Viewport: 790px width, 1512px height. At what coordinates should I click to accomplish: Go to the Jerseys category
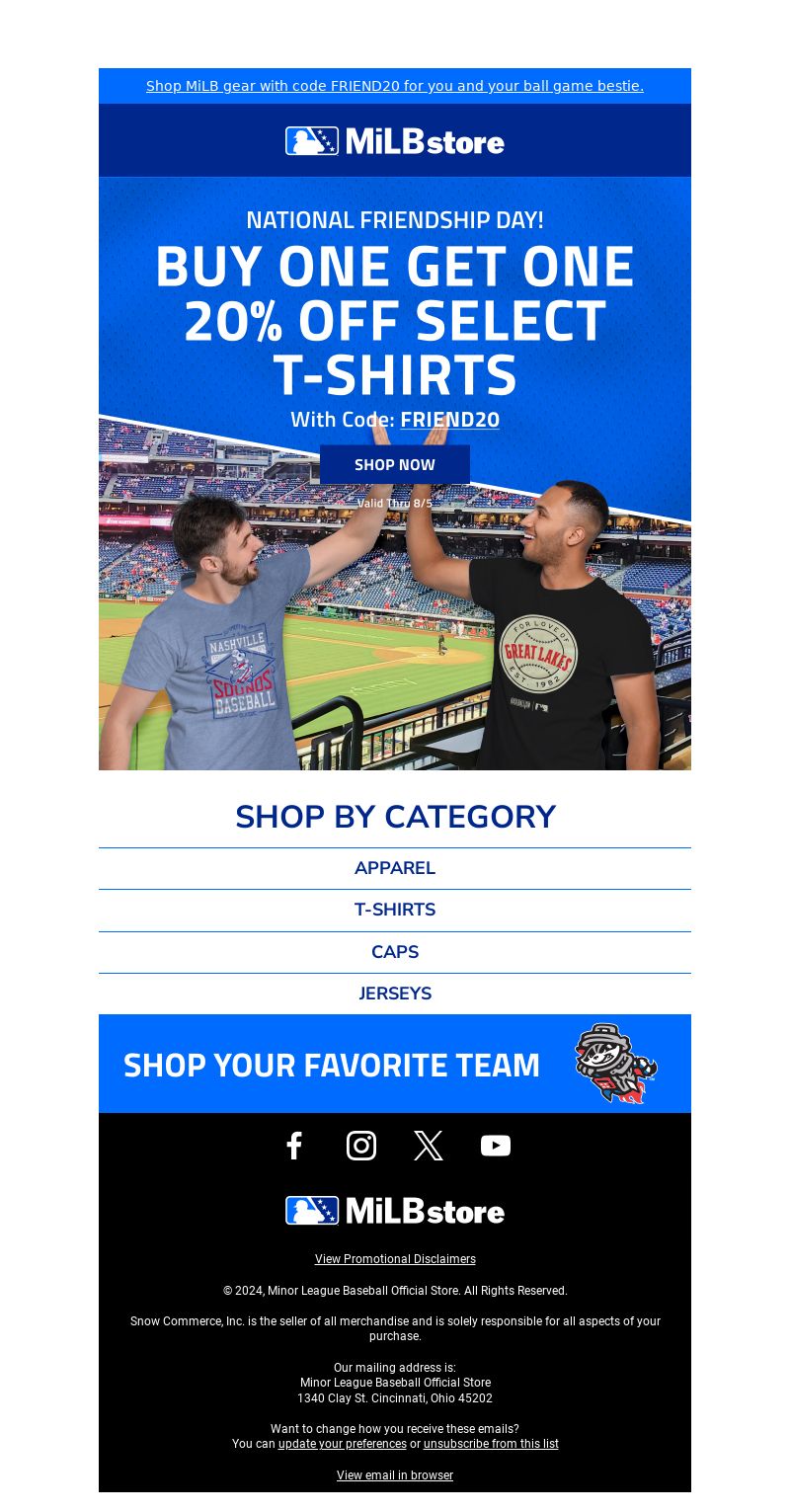point(395,994)
